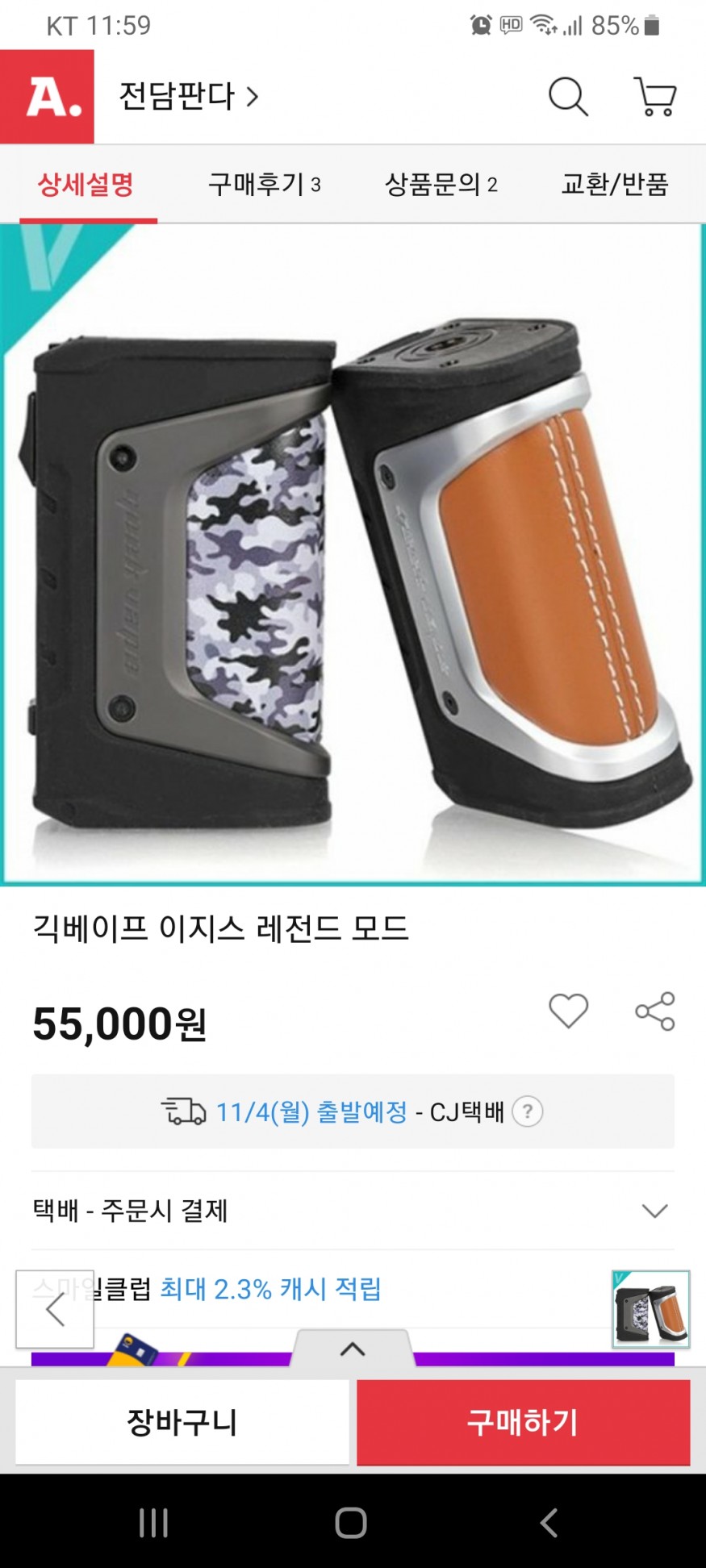This screenshot has width=706, height=1568.
Task: Open the small product thumbnail
Action: point(650,1309)
